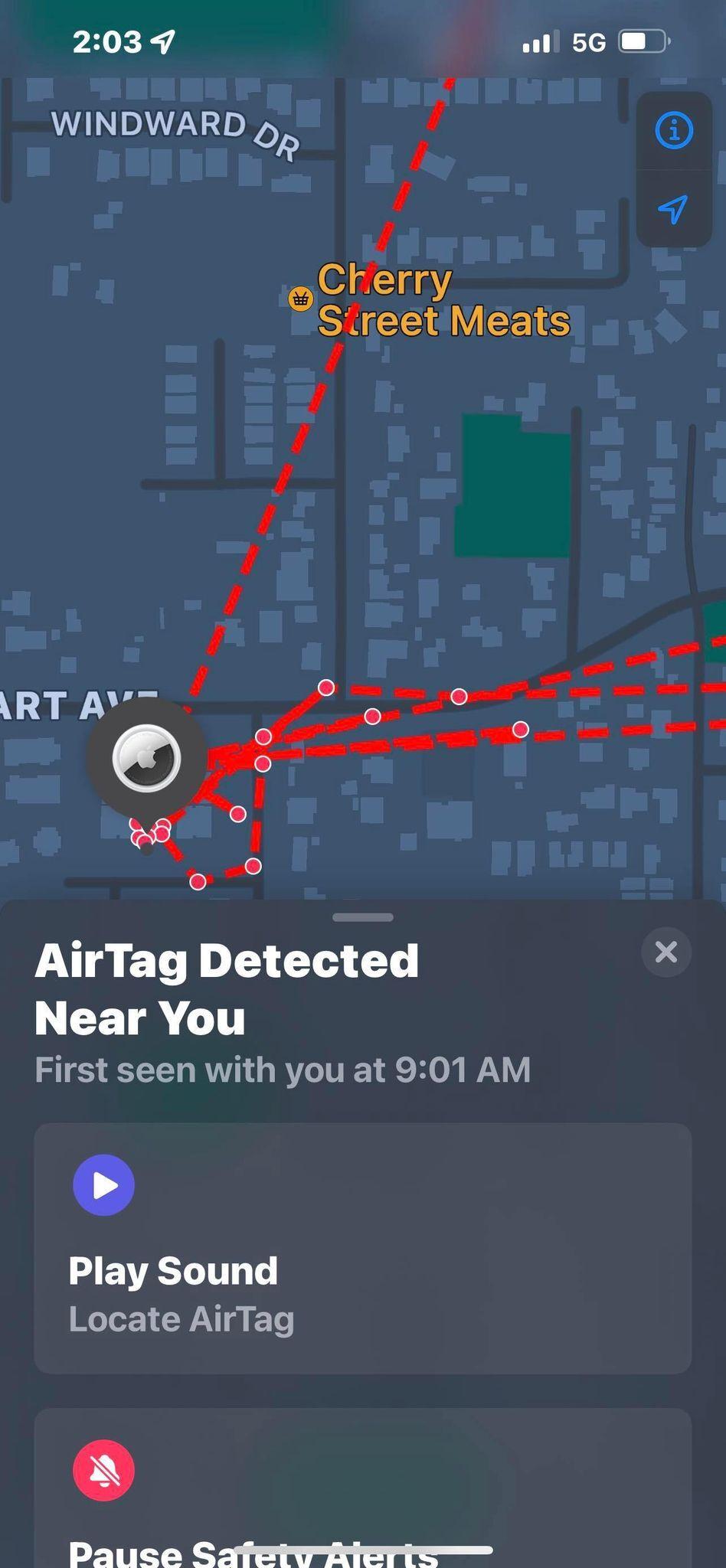
Task: Open the map info button
Action: (x=674, y=131)
